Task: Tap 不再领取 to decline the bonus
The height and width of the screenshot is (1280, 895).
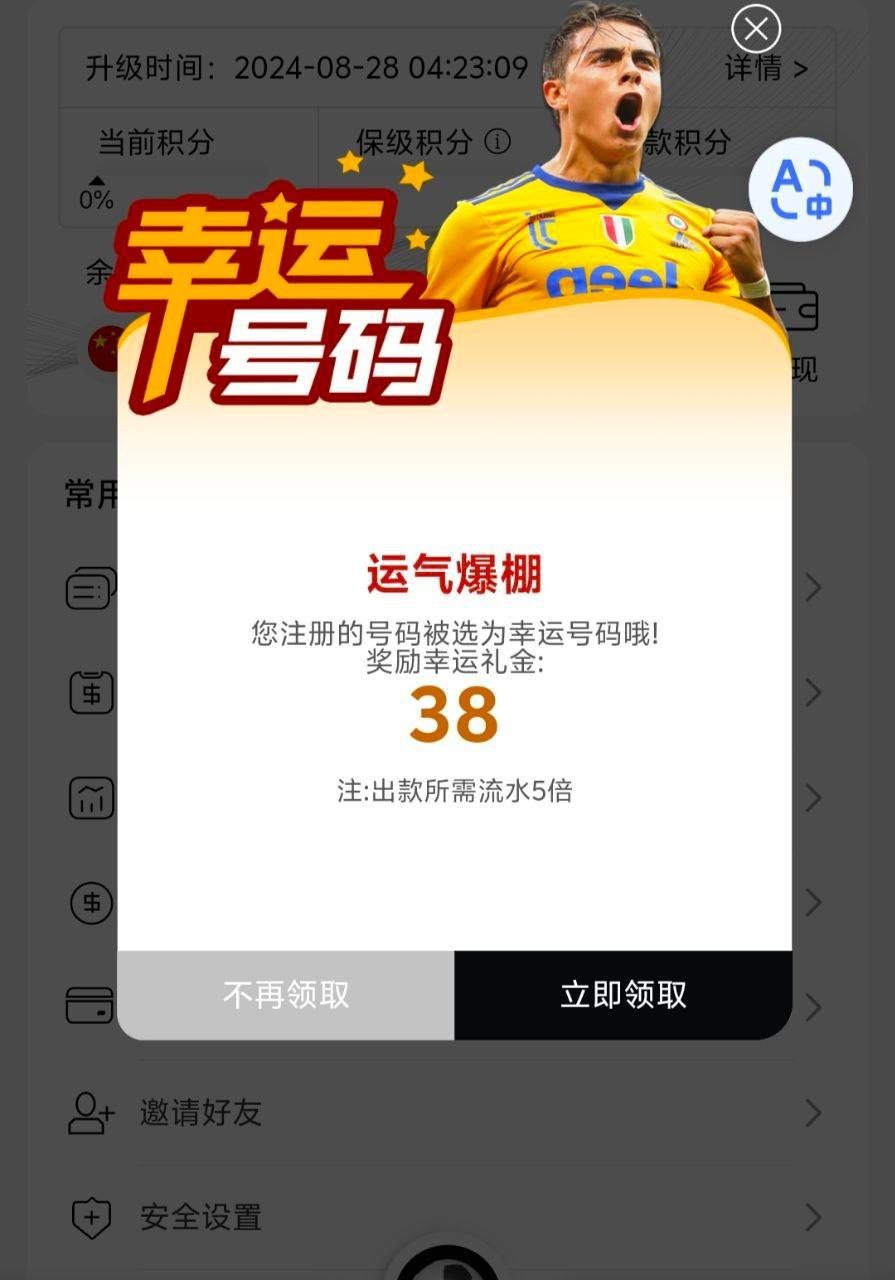Action: point(286,995)
